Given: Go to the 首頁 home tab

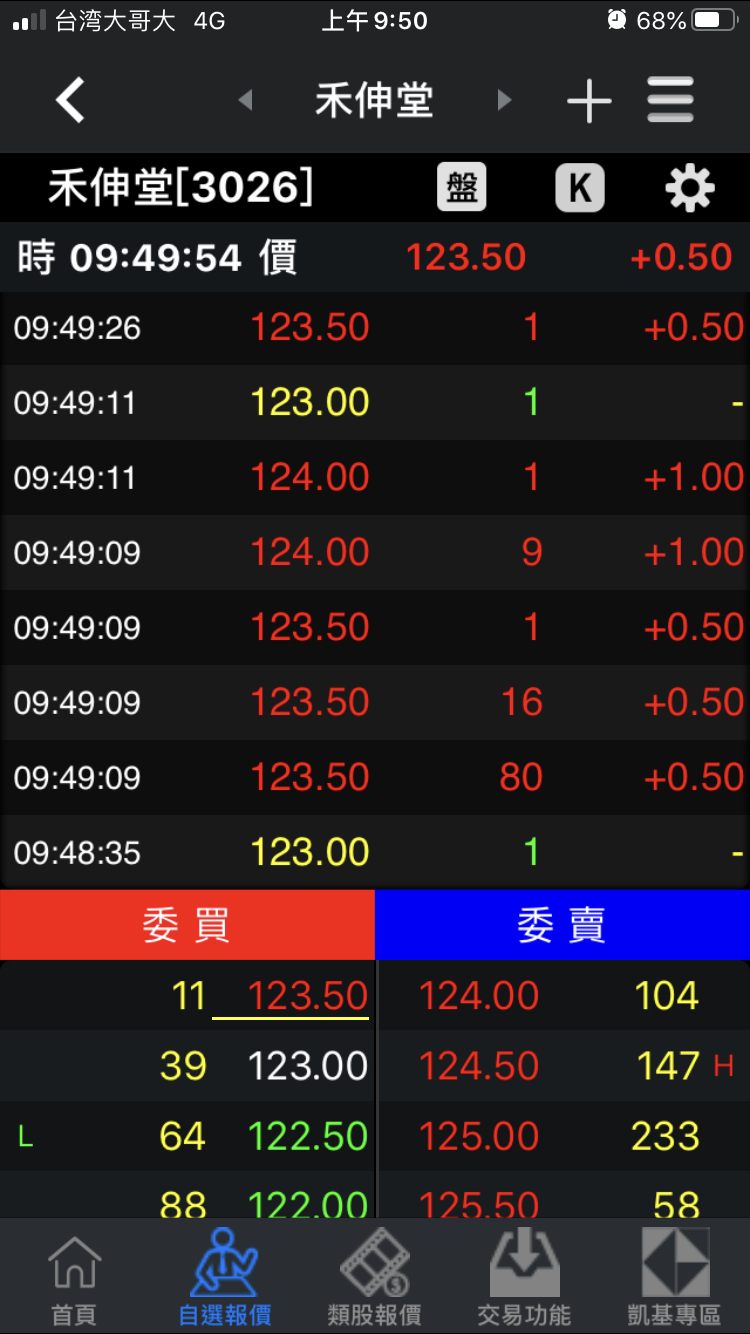Looking at the screenshot, I should tap(75, 1280).
